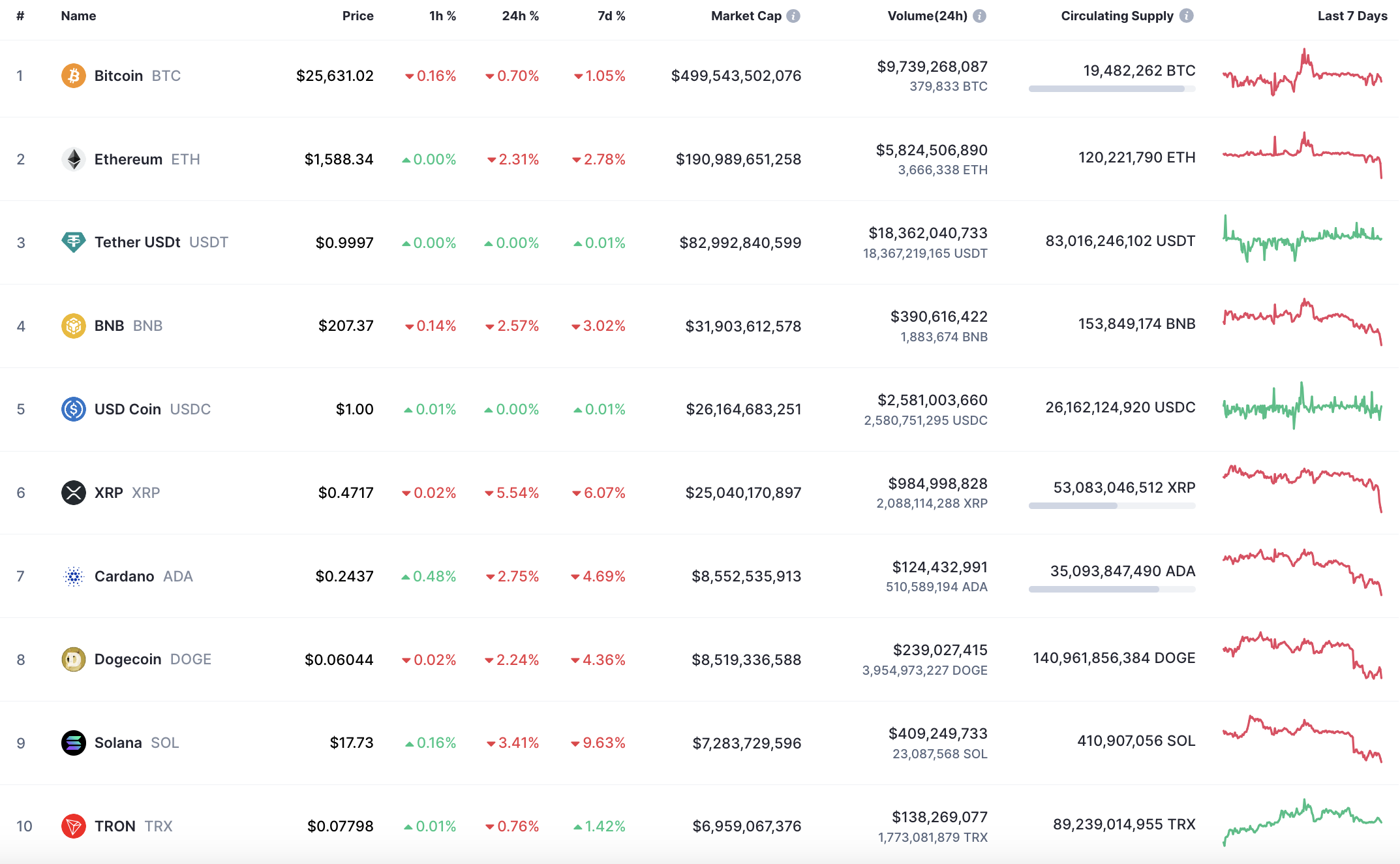This screenshot has width=1400, height=864.
Task: Sort the list by Name header
Action: [x=78, y=16]
